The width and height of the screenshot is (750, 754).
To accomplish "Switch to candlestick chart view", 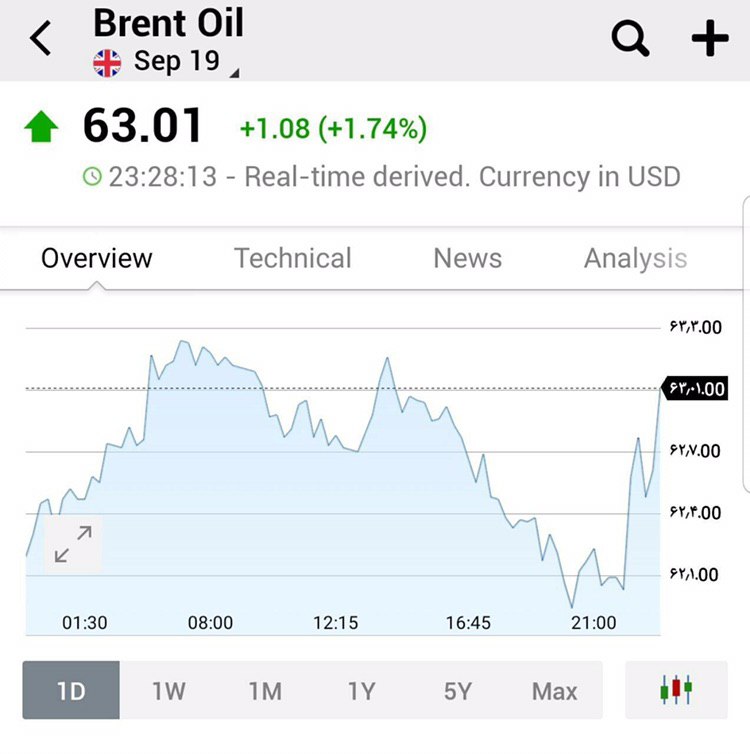I will pos(677,690).
